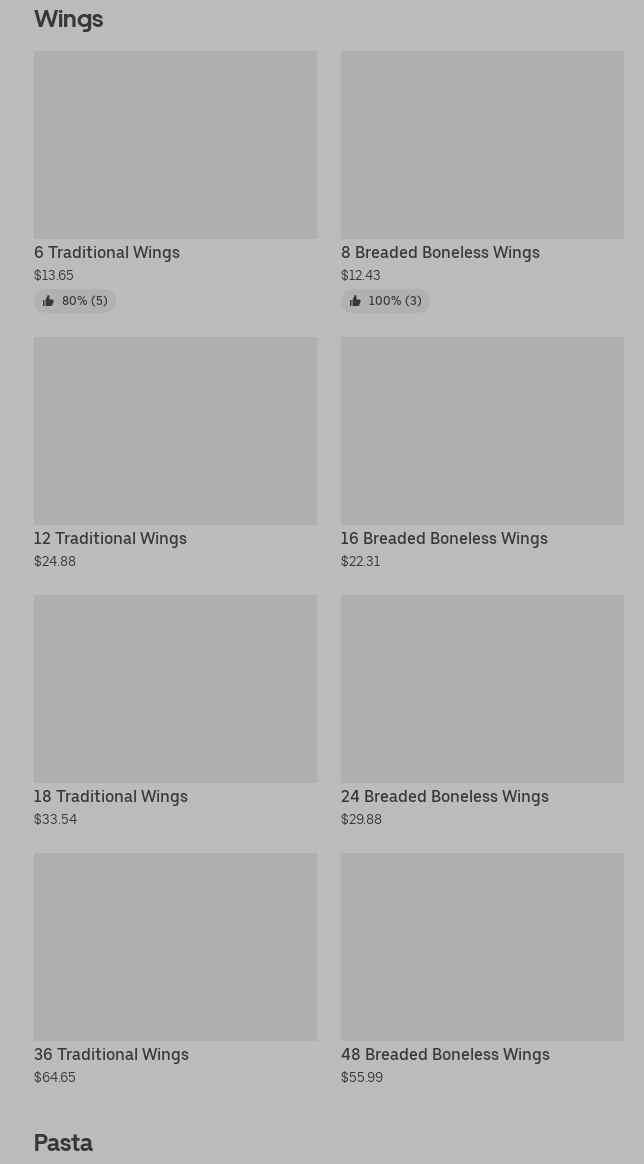Viewport: 644px width, 1164px height.
Task: Open 16 Breaded Boneless Wings
Action: point(482,454)
